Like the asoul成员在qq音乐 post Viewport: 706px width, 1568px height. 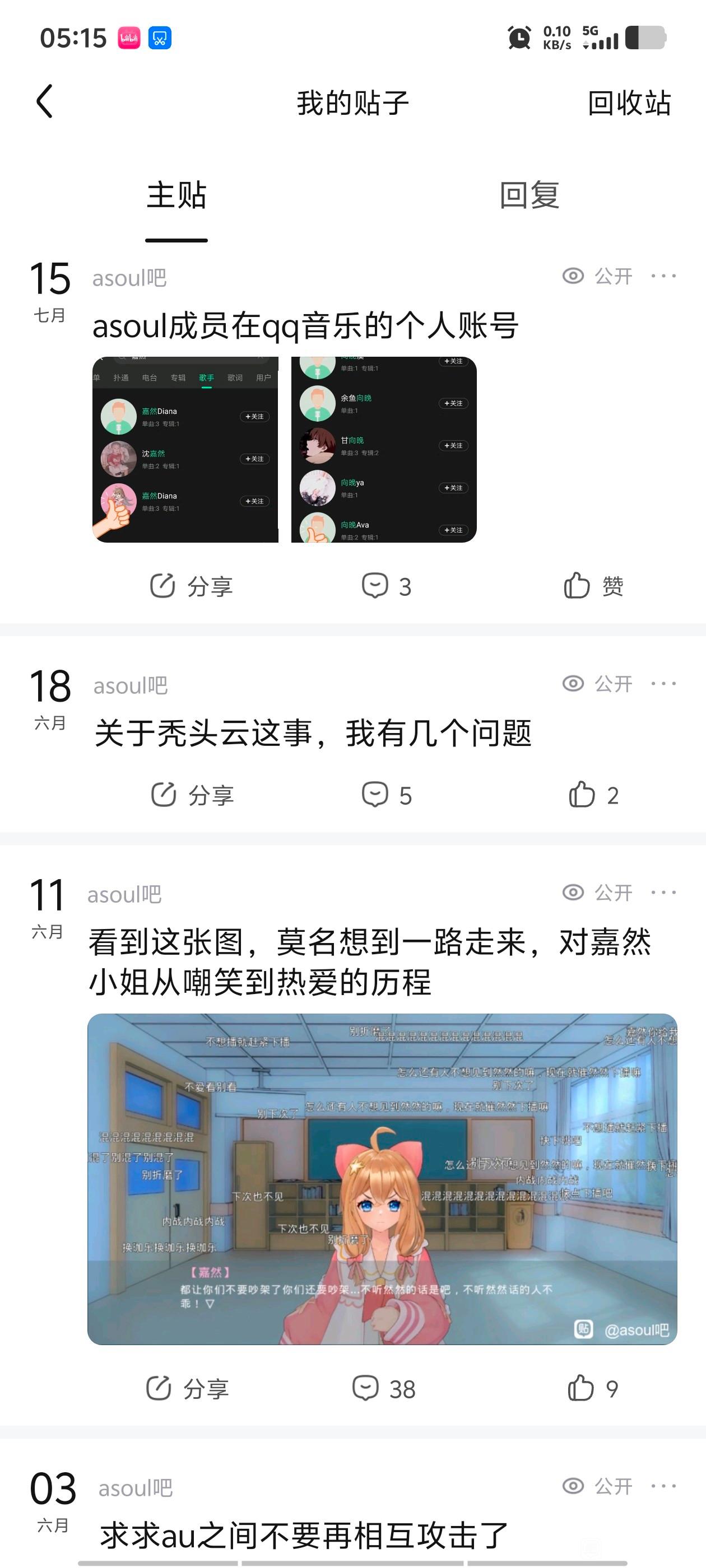[x=593, y=586]
